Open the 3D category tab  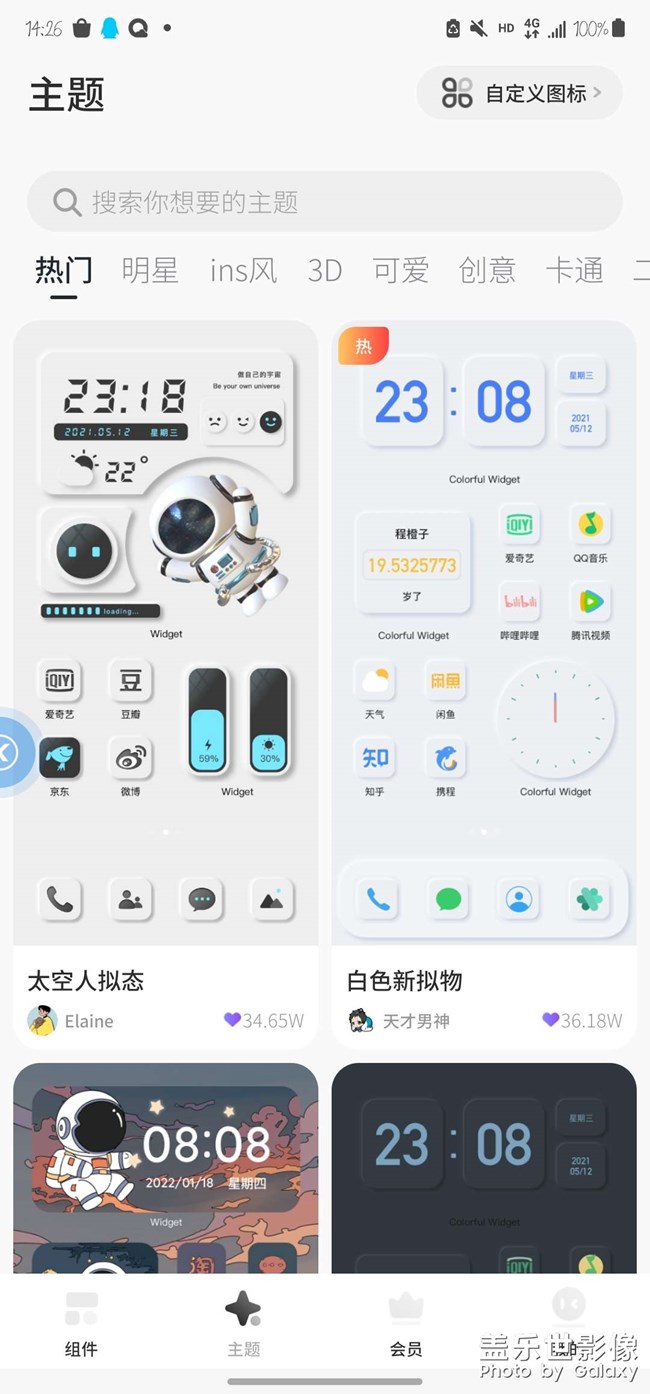click(x=324, y=270)
